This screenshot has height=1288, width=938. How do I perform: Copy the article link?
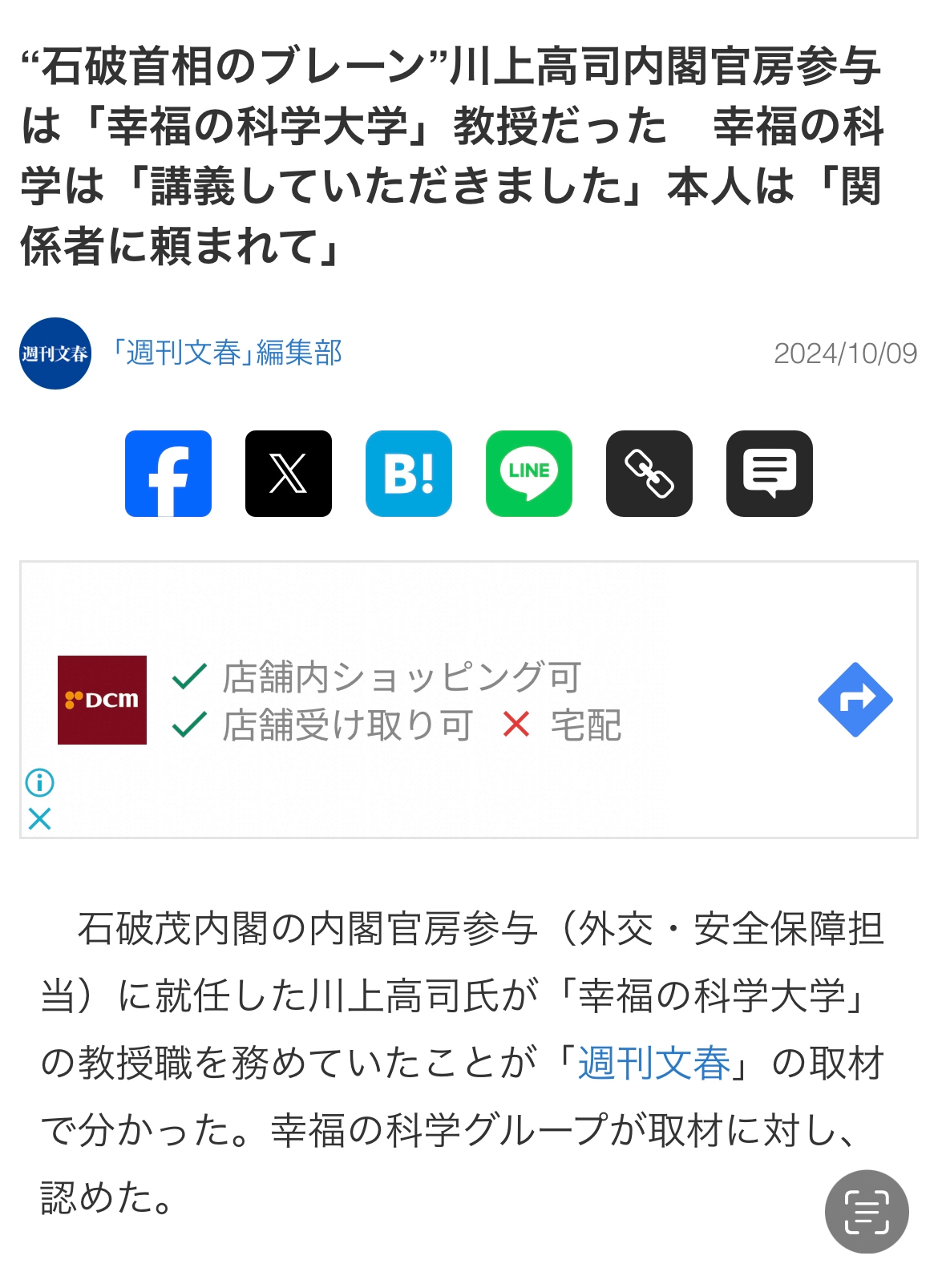pos(649,474)
